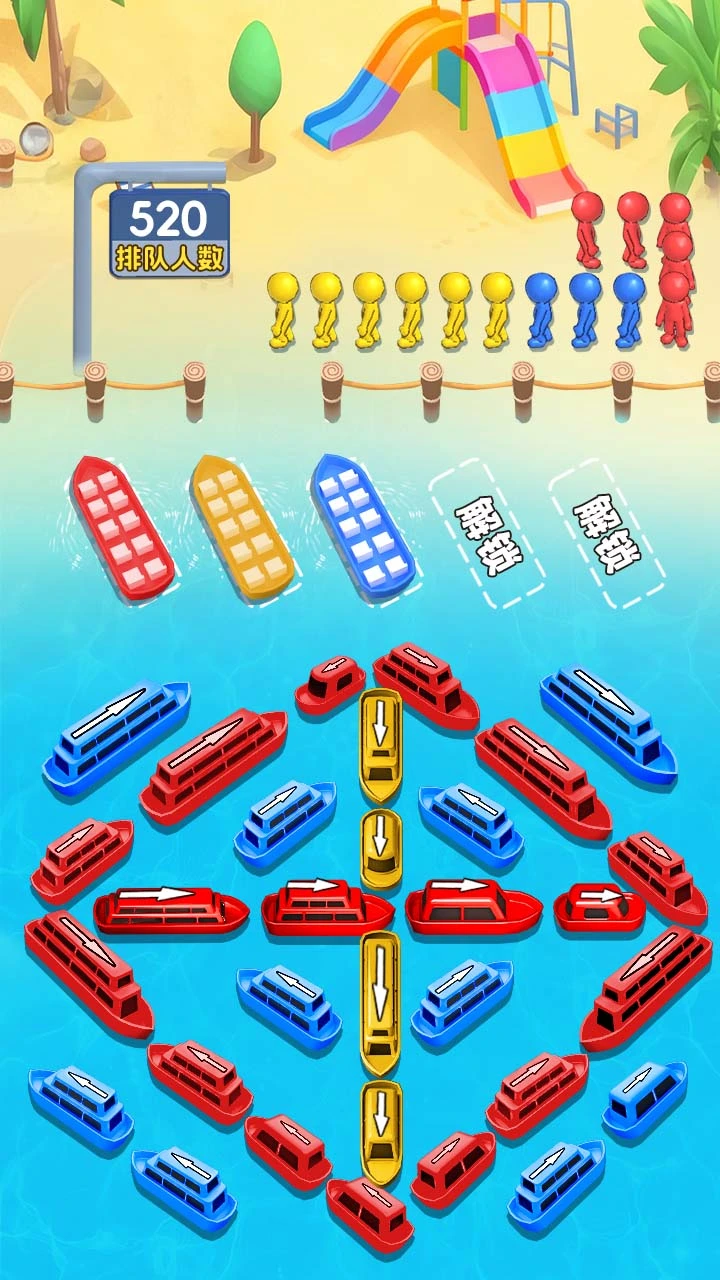Launch the small red boat beside the top yellow boat
Viewport: 720px width, 1280px height.
(x=331, y=683)
